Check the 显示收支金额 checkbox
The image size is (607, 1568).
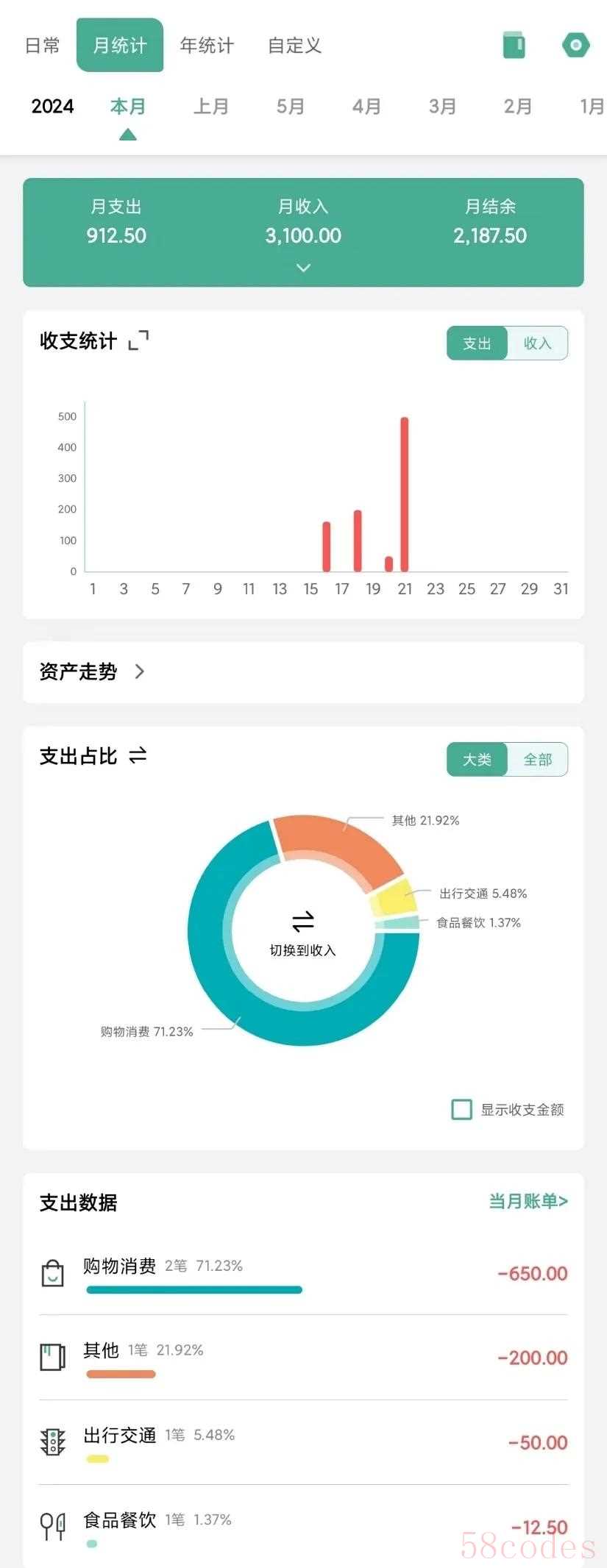click(461, 1110)
